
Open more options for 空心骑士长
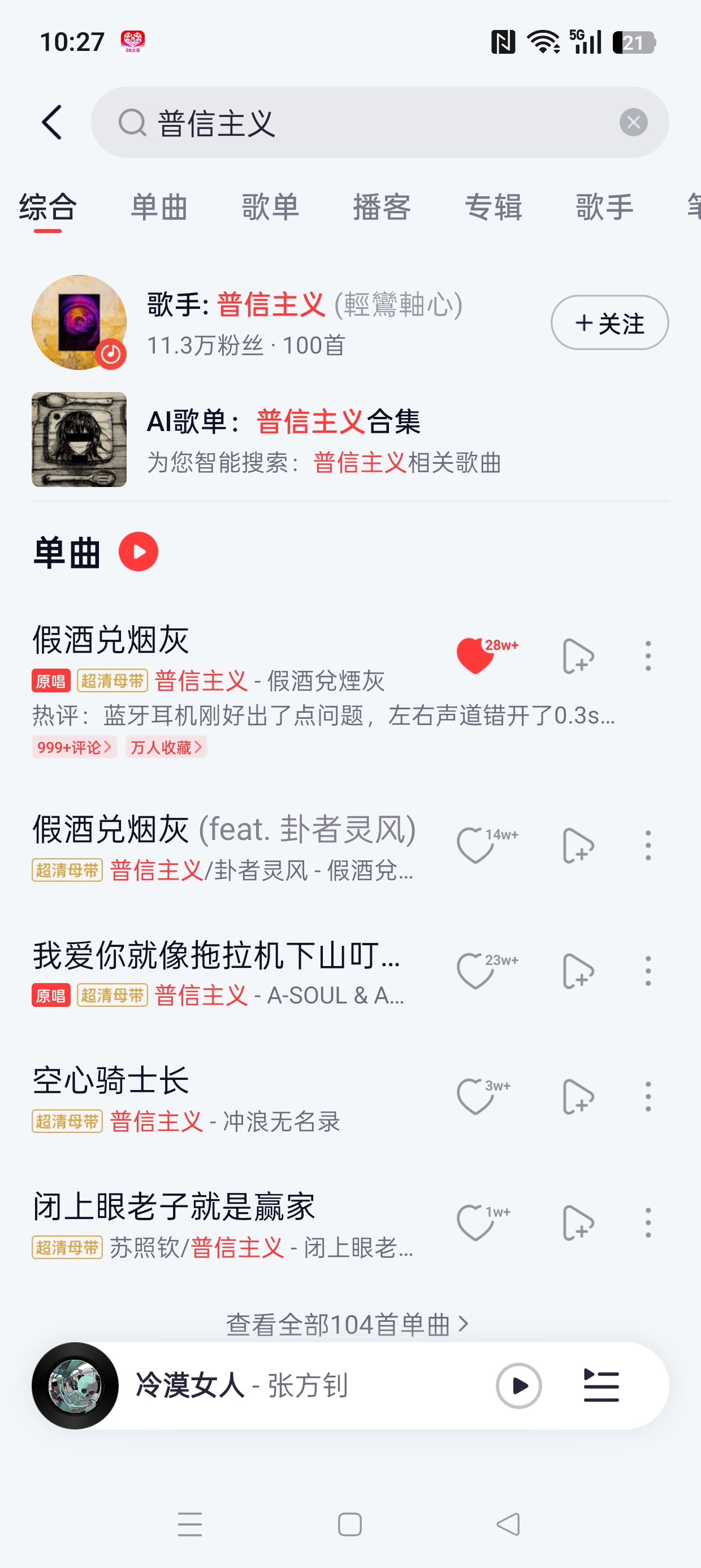coord(648,1096)
